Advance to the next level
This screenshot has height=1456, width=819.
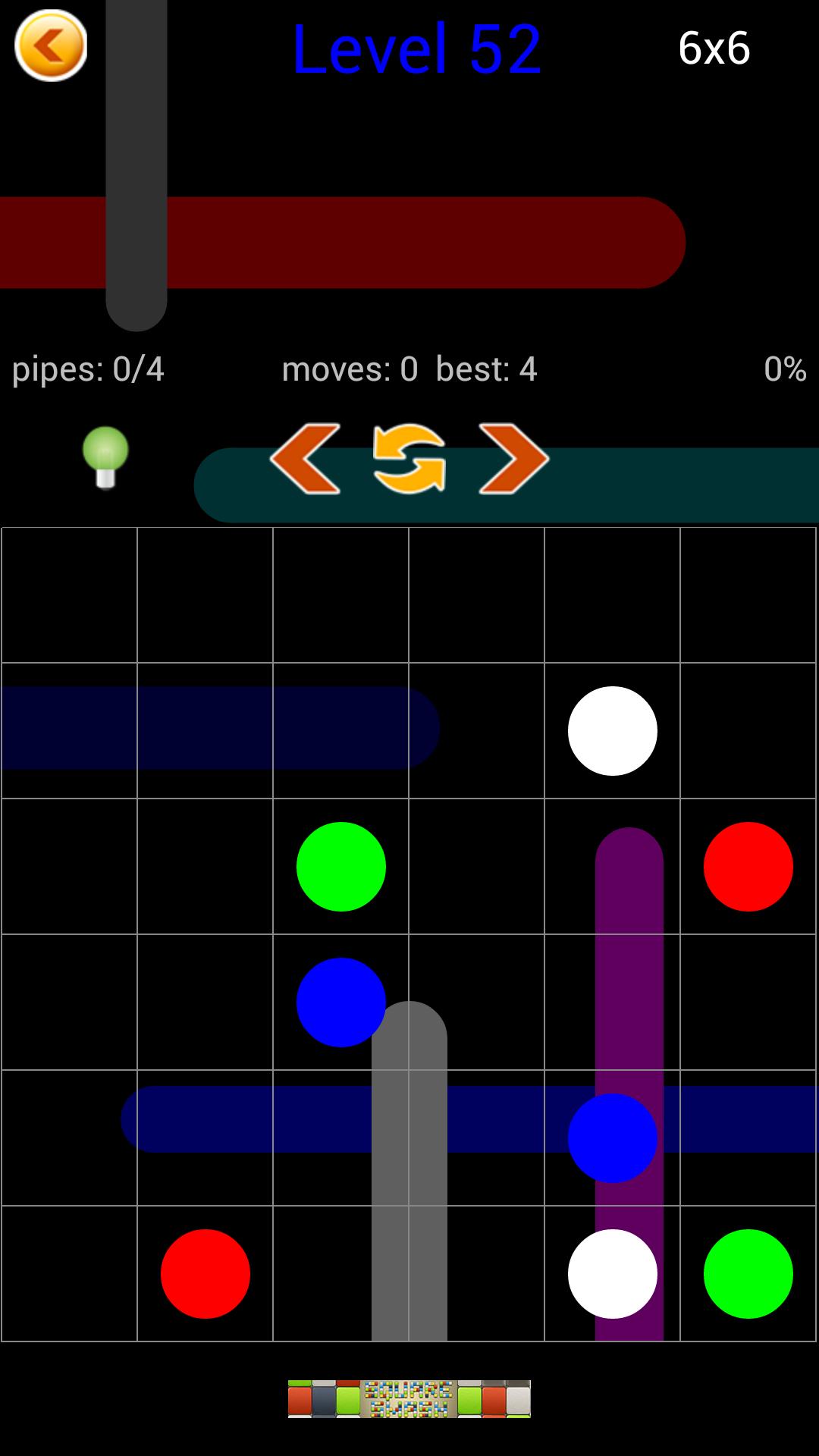click(x=513, y=459)
